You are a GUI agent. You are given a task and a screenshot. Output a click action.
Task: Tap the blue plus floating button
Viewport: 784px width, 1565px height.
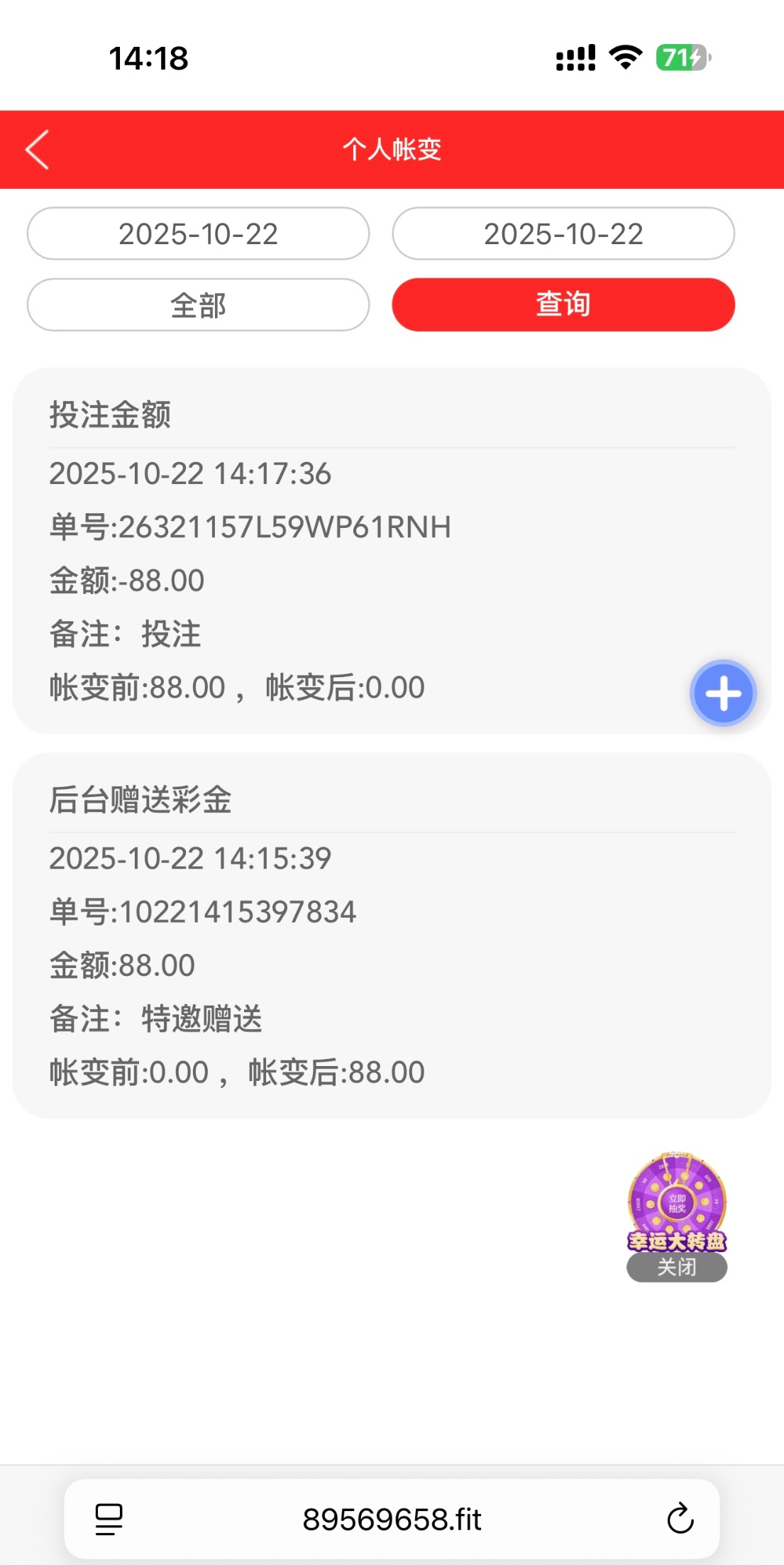tap(723, 693)
